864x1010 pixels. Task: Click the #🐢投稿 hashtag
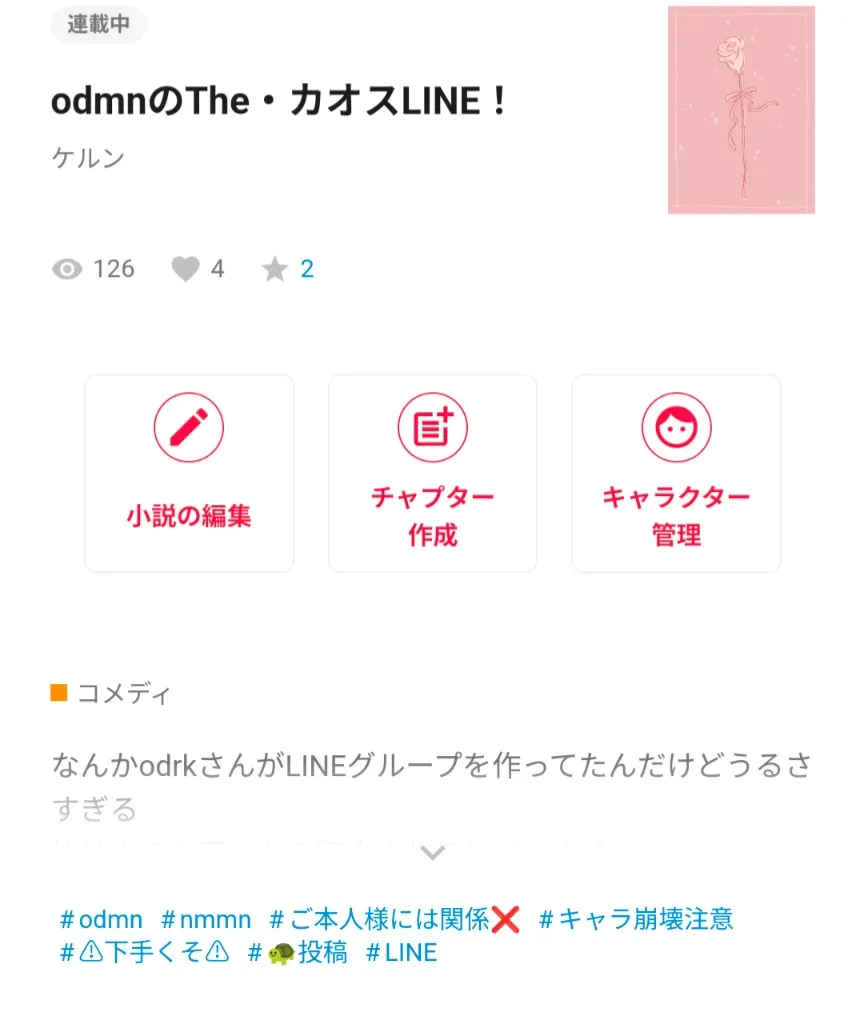coord(297,952)
